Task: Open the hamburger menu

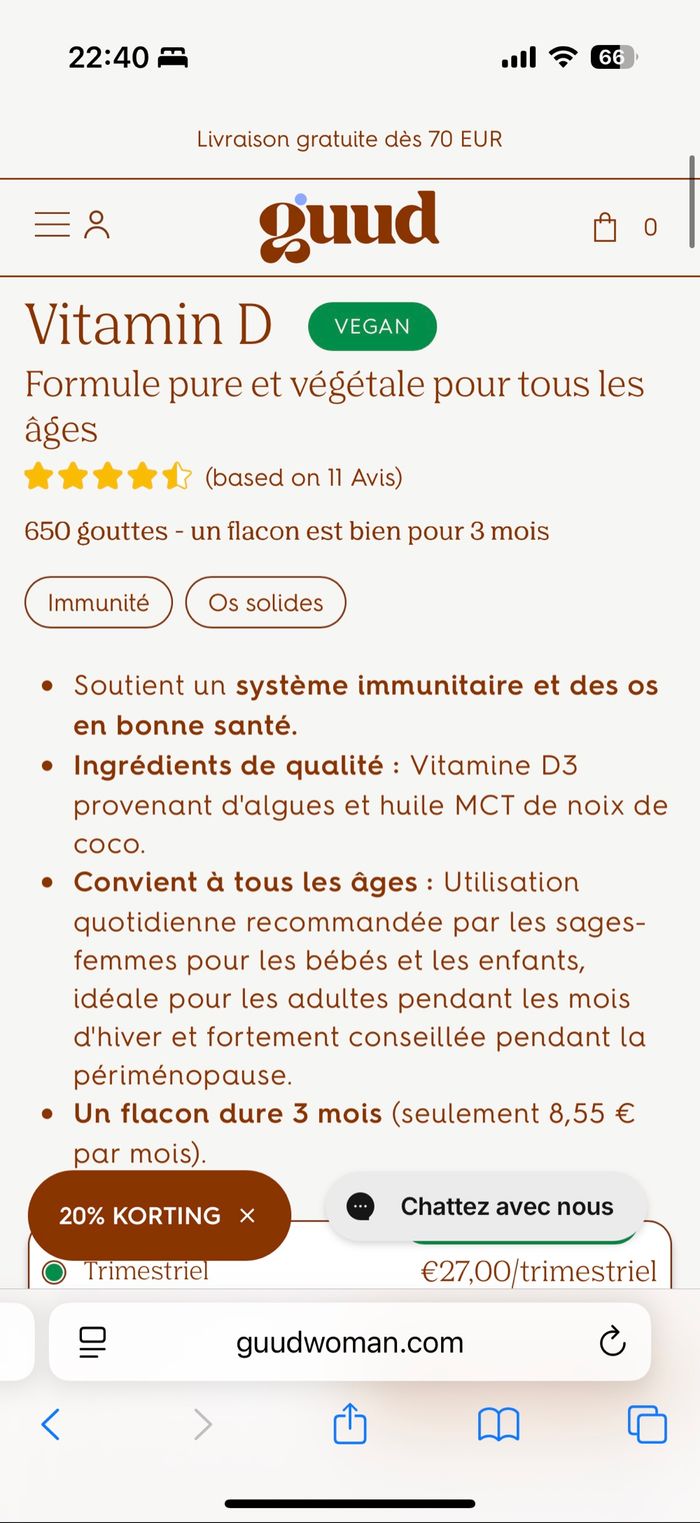Action: (x=52, y=225)
